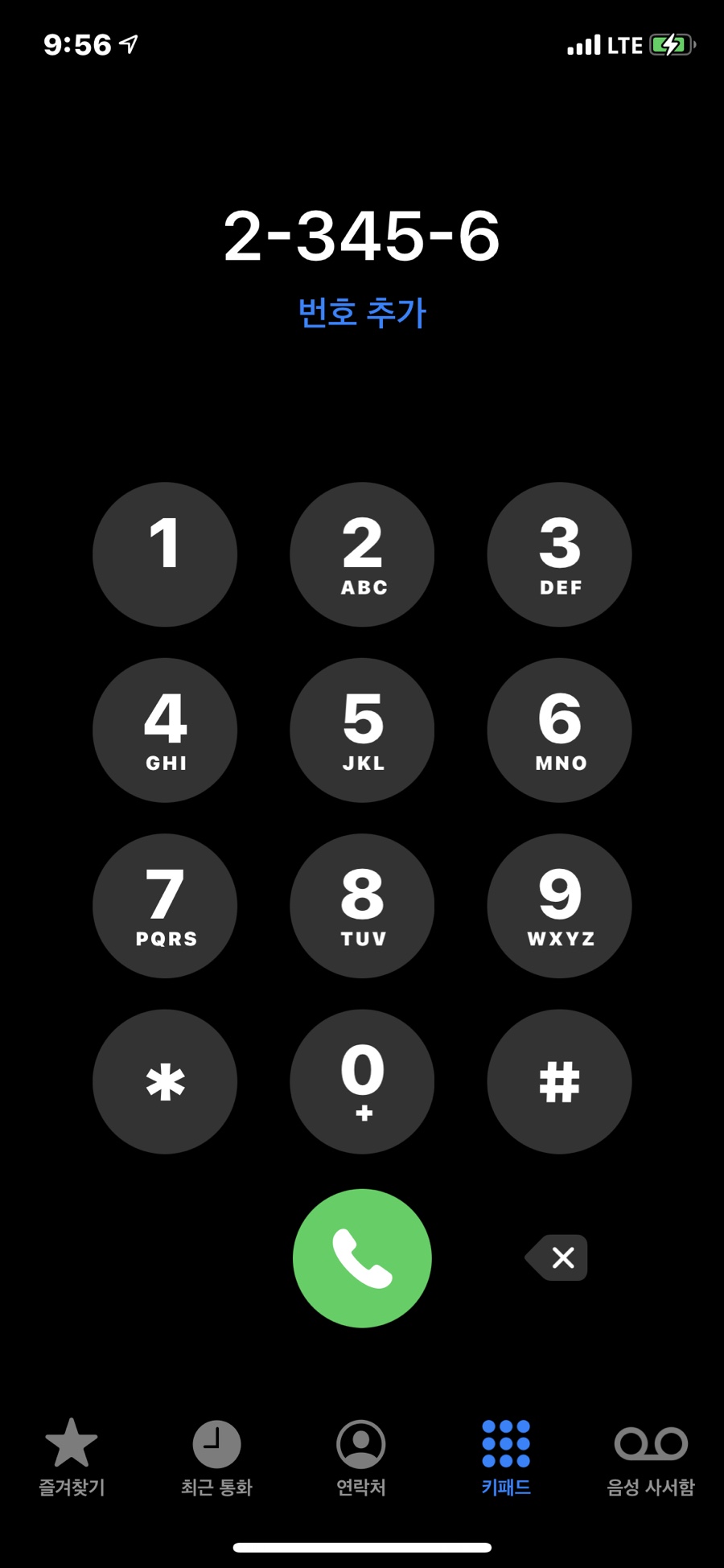Image resolution: width=724 pixels, height=1568 pixels.
Task: Enter digit 8 TUV
Action: coord(362,905)
